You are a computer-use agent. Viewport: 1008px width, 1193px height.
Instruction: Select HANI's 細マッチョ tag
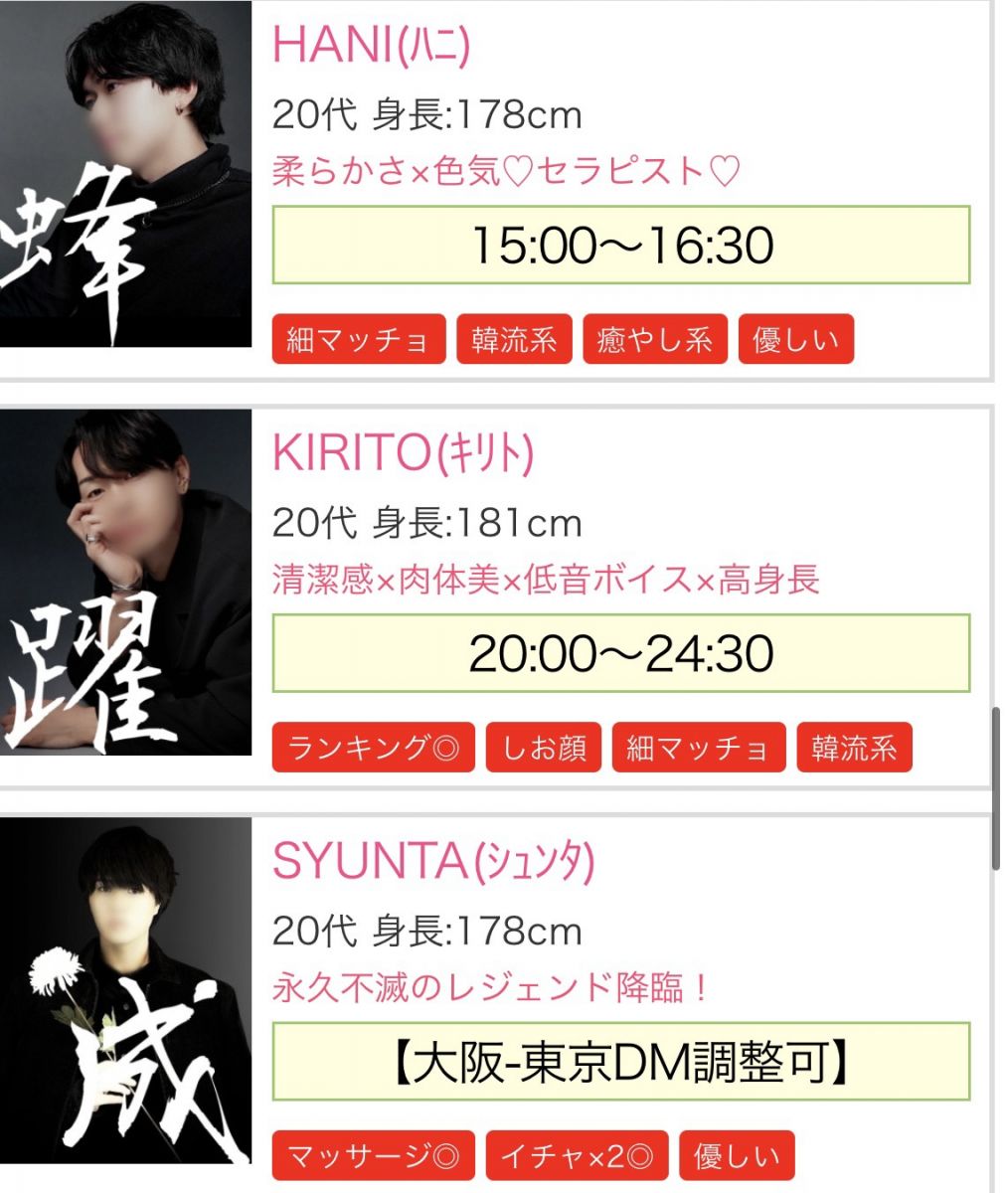[358, 340]
